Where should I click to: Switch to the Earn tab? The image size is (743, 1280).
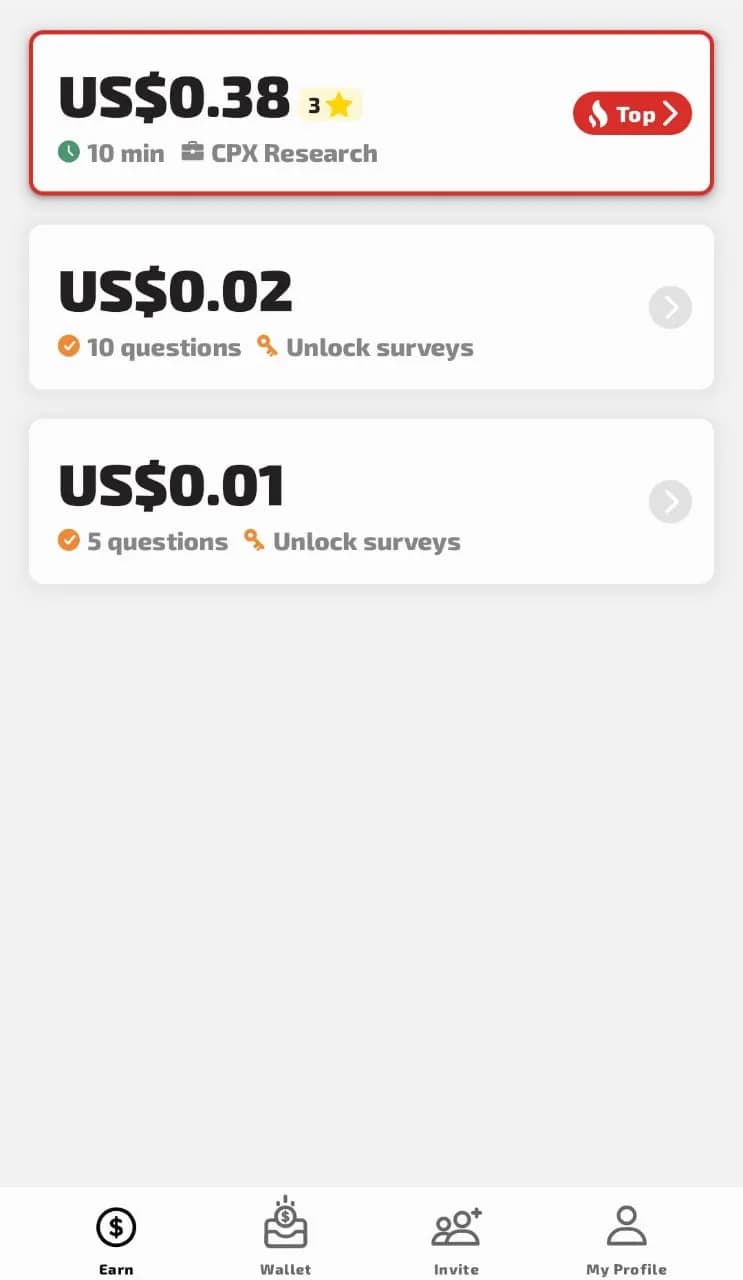(116, 1240)
